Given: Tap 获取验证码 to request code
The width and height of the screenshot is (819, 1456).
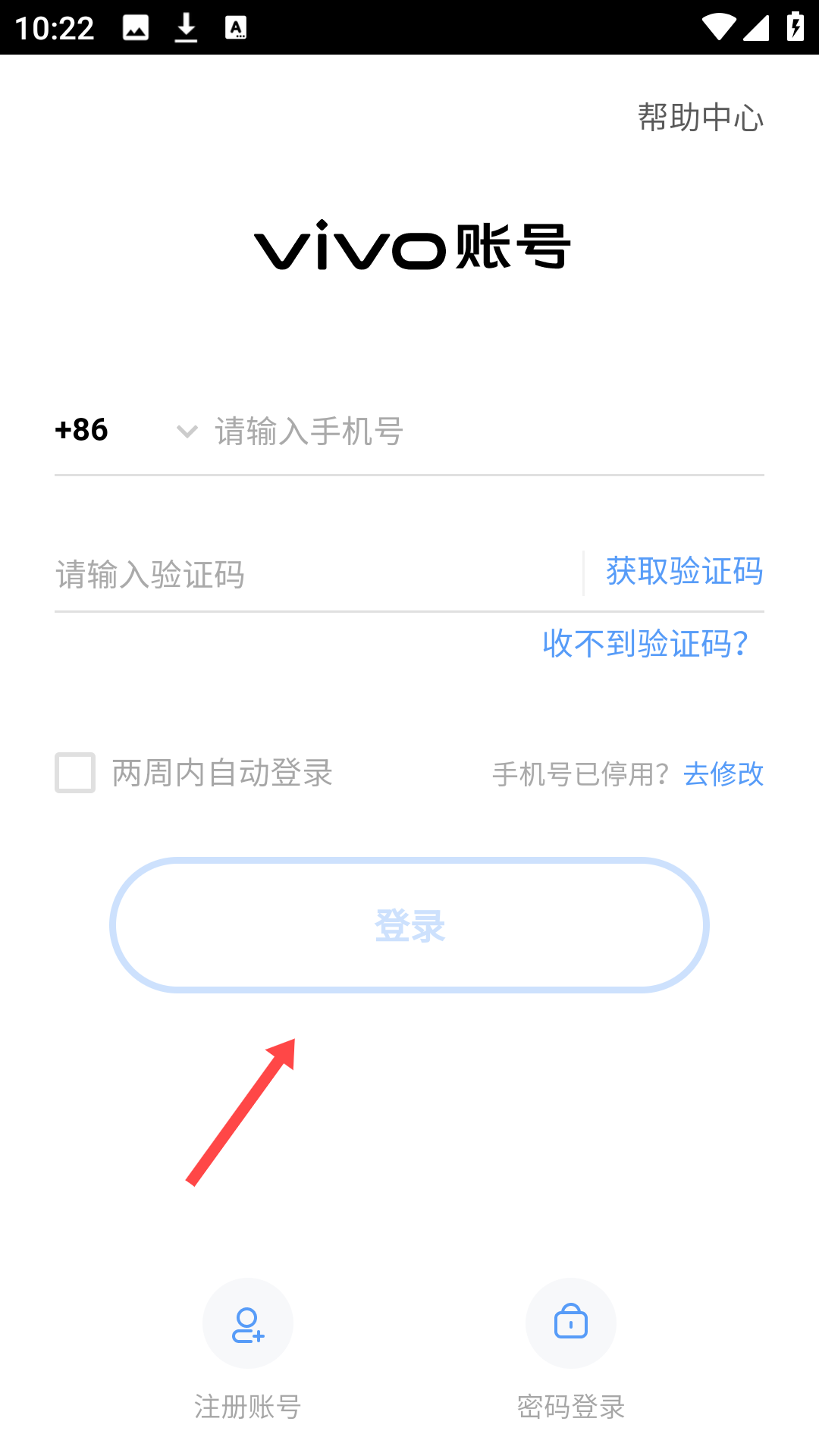Looking at the screenshot, I should [684, 571].
